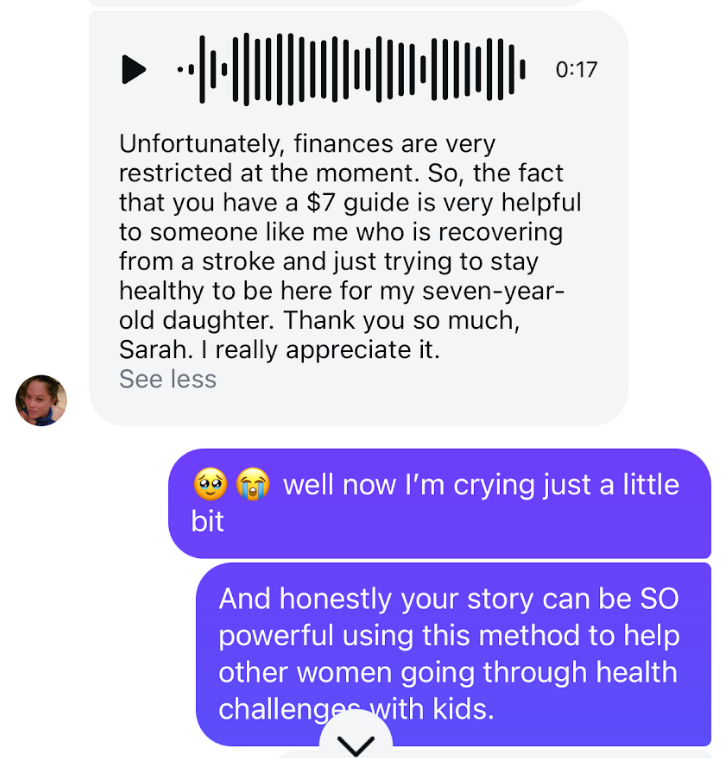Viewport: 722px width, 758px height.
Task: Collapse the transcript with See less
Action: pos(168,379)
